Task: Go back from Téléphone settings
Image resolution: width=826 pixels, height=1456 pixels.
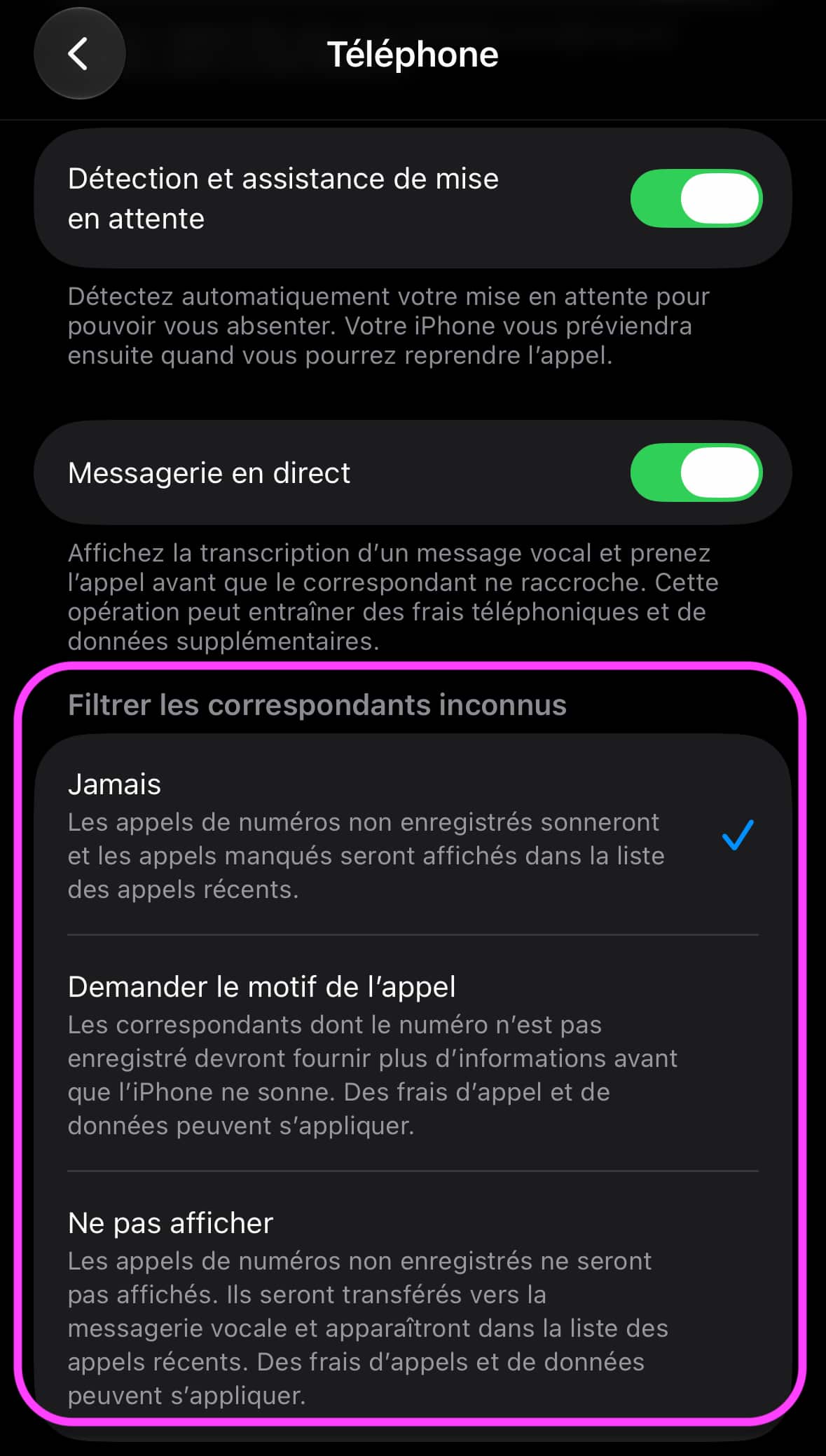Action: pos(79,54)
